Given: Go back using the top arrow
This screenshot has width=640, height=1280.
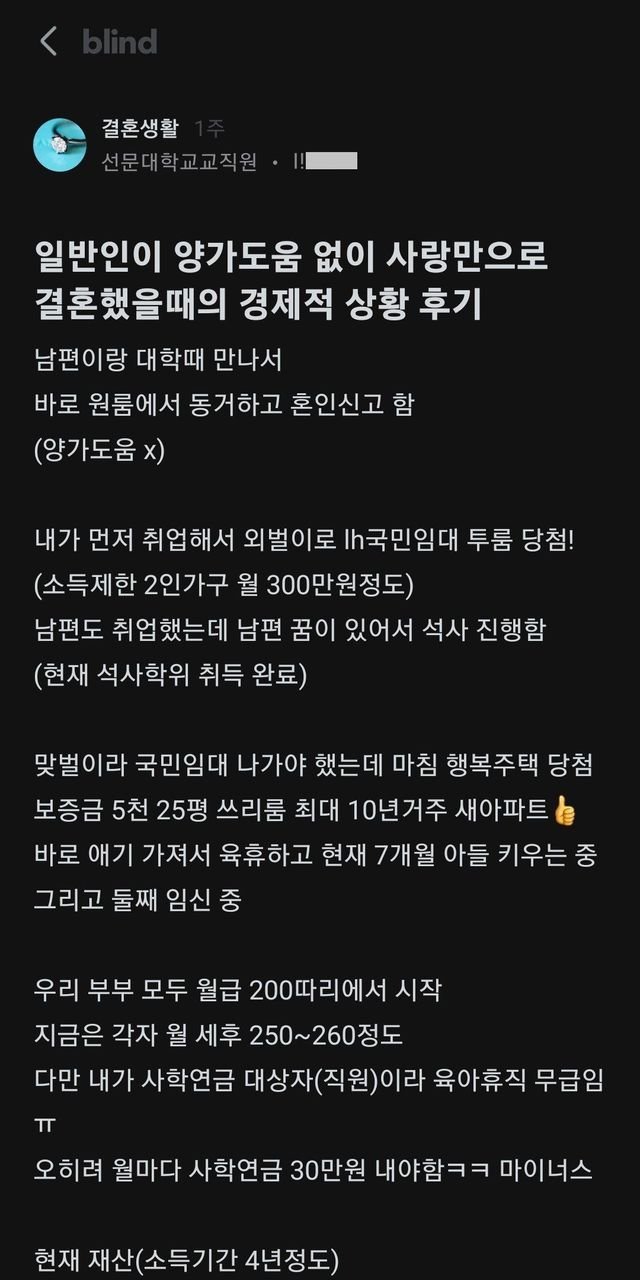Looking at the screenshot, I should click(x=47, y=41).
